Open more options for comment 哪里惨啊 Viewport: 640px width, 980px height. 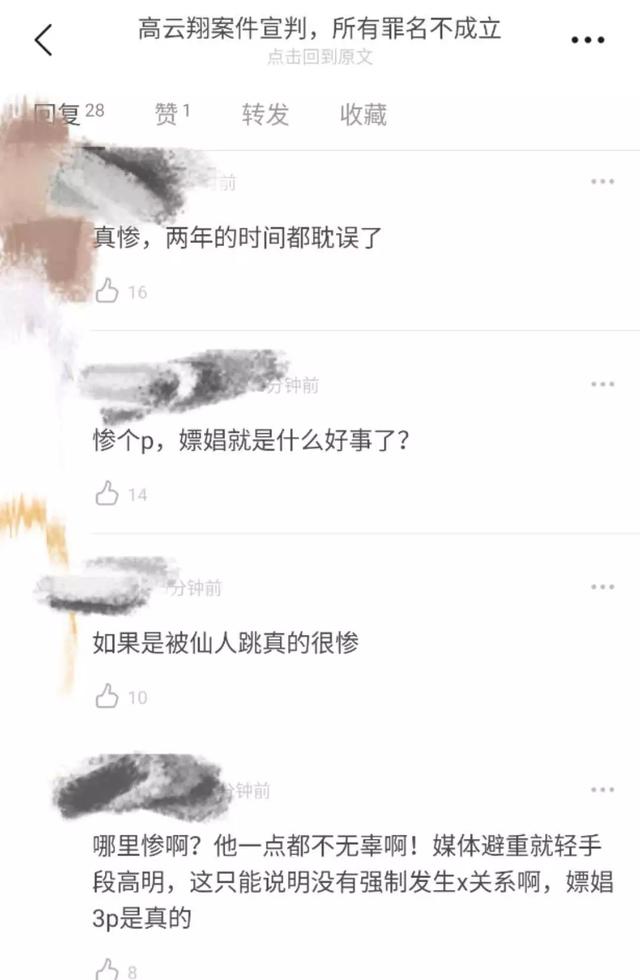(x=602, y=790)
